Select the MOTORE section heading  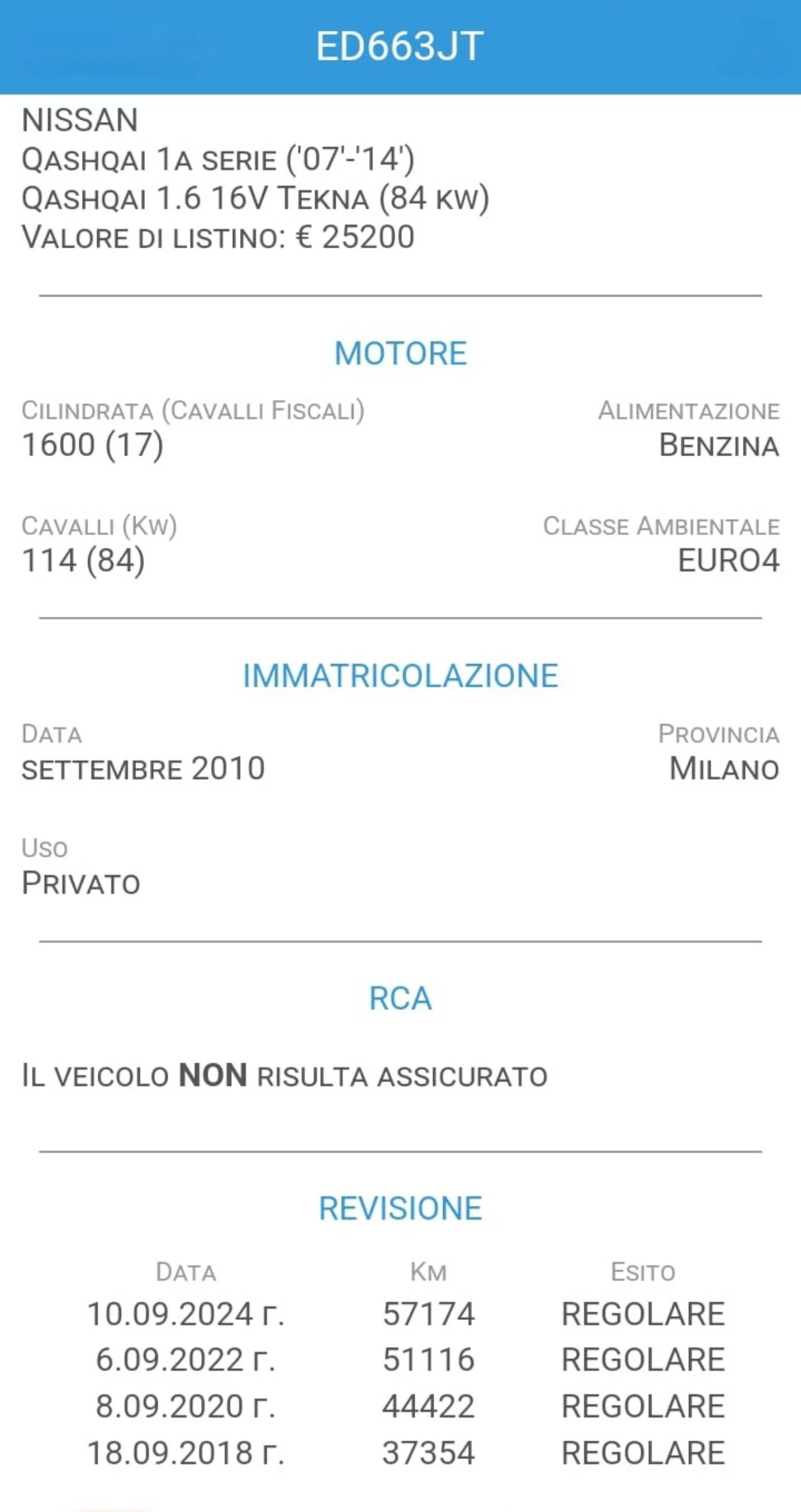click(x=401, y=353)
